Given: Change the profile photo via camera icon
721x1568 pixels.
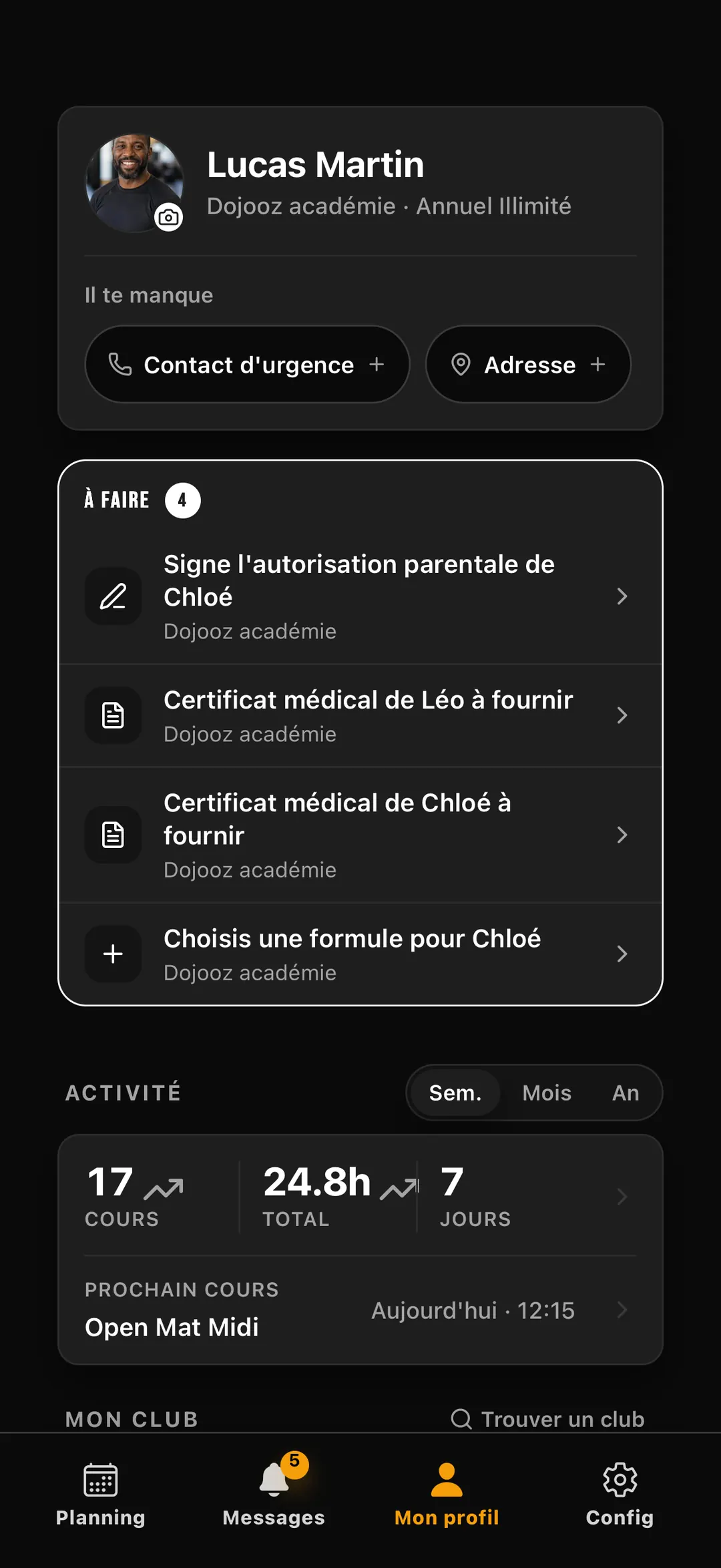Looking at the screenshot, I should click(168, 217).
